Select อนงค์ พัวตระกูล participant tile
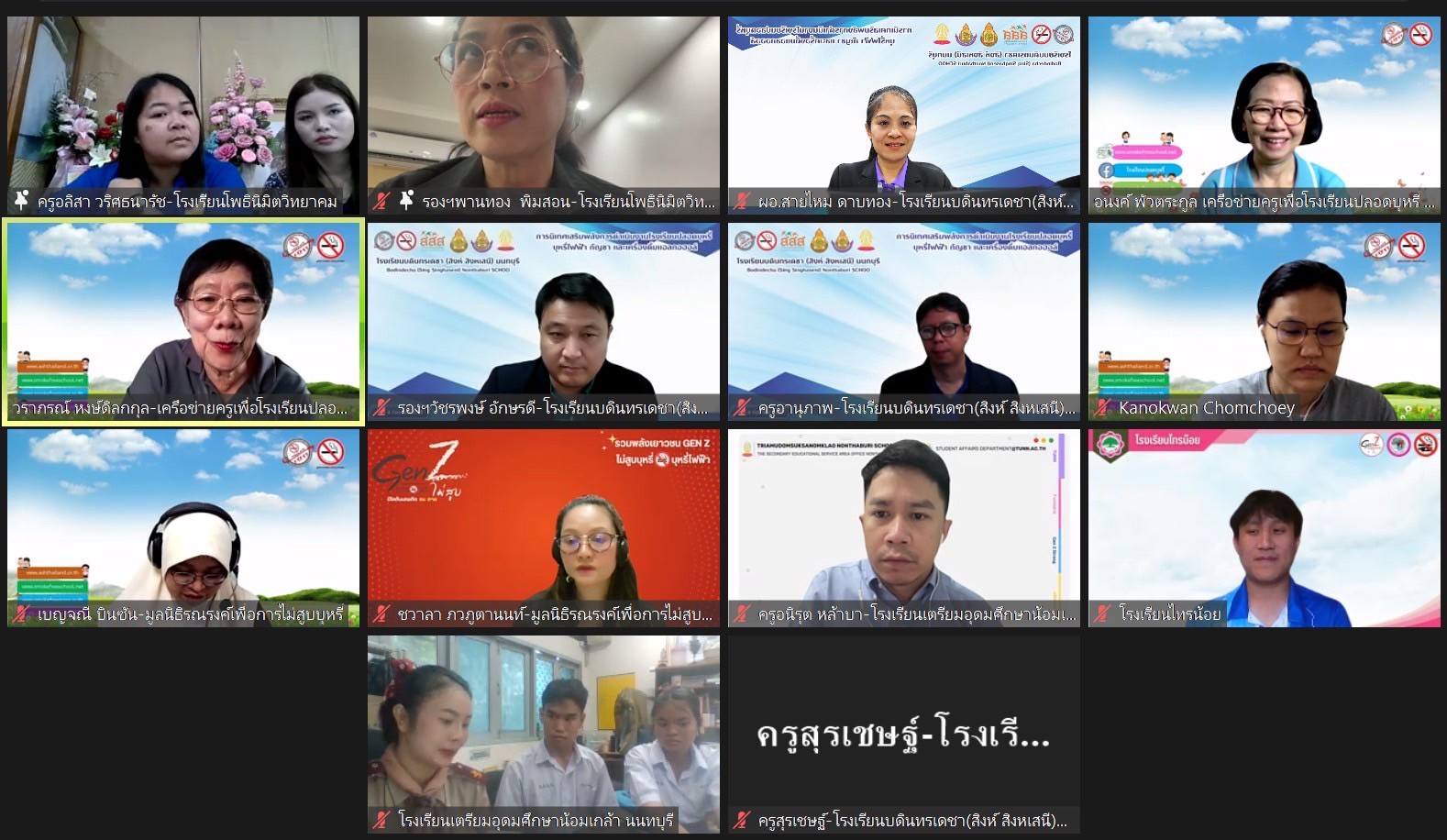Image resolution: width=1447 pixels, height=840 pixels. pos(1265,115)
